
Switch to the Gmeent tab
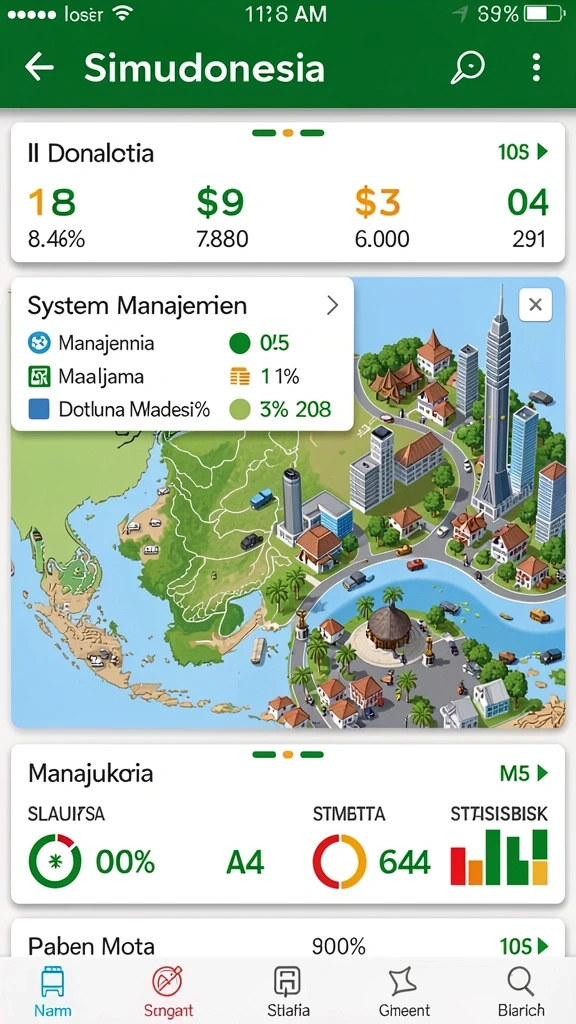[x=404, y=991]
